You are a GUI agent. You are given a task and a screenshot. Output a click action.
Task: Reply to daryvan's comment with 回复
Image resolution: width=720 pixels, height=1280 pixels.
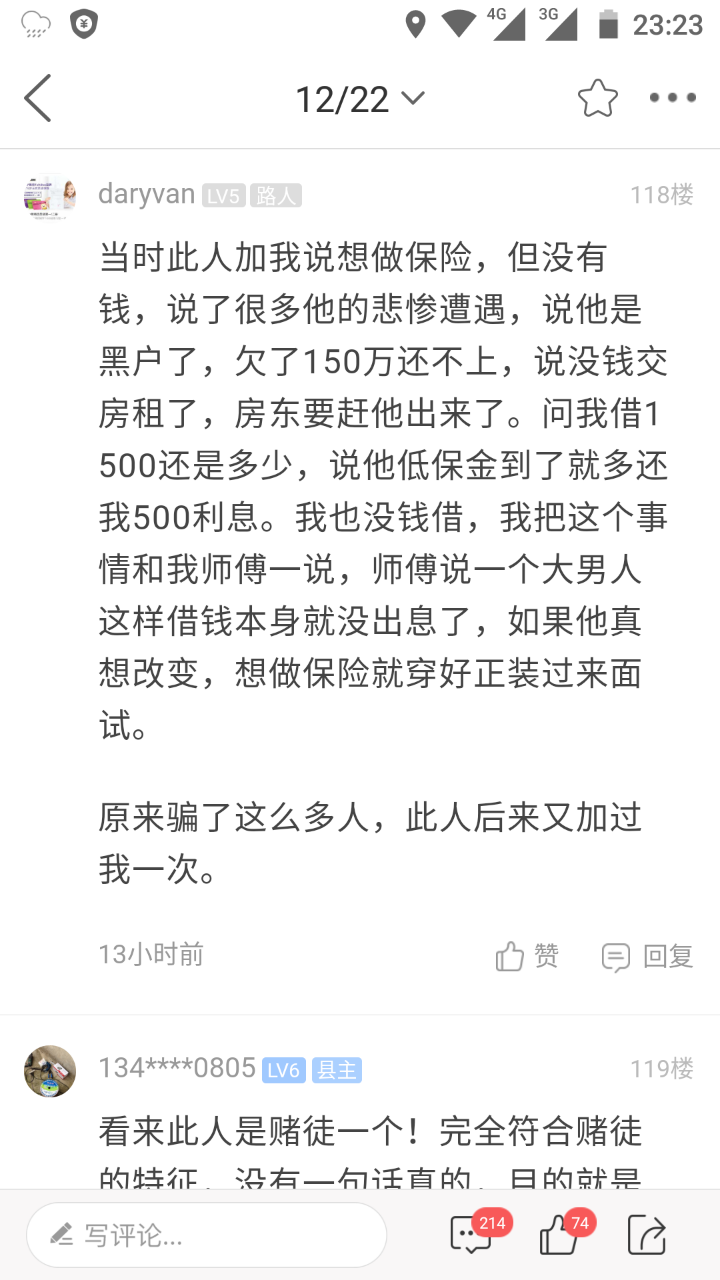647,956
